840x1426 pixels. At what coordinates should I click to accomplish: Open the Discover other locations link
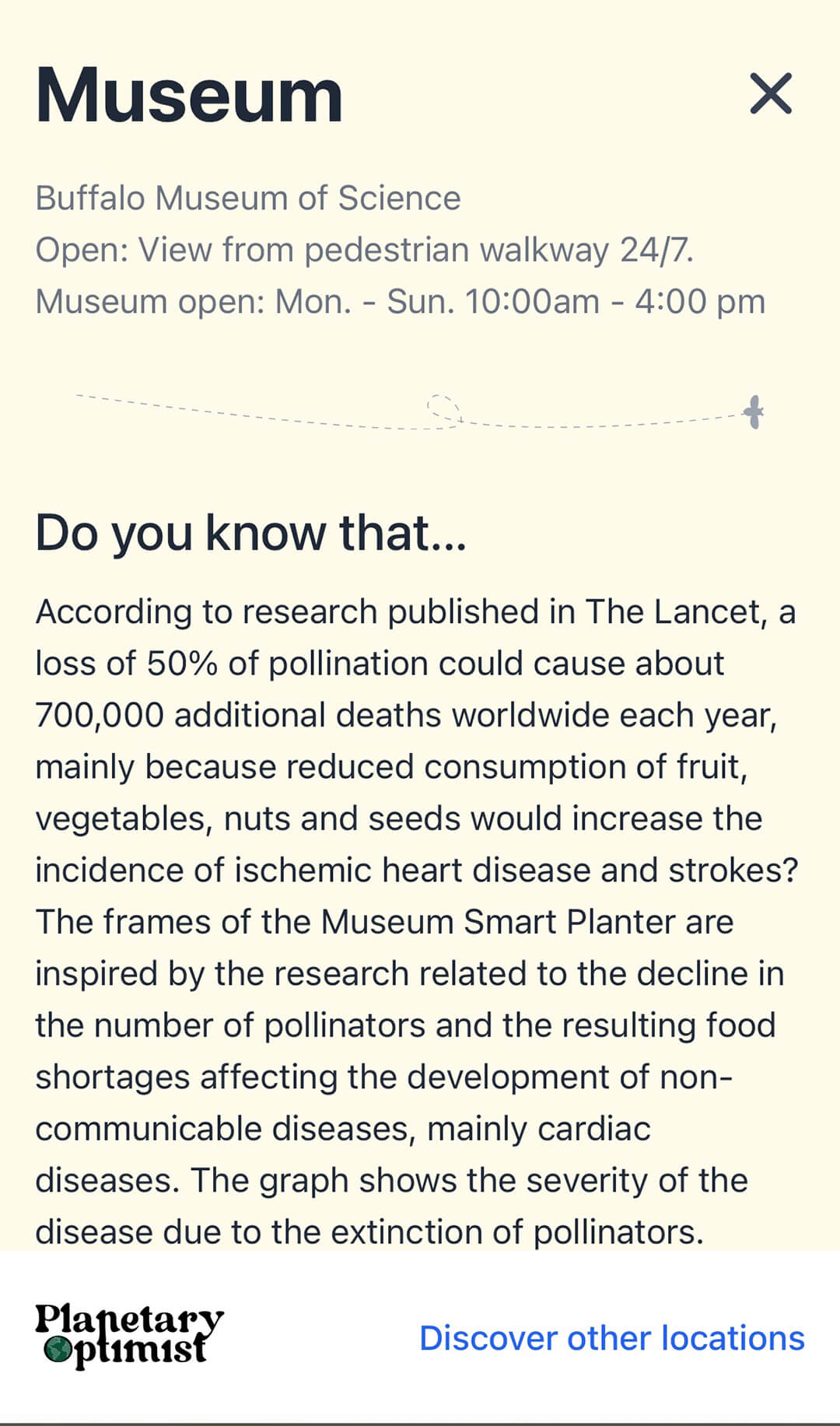point(611,1338)
